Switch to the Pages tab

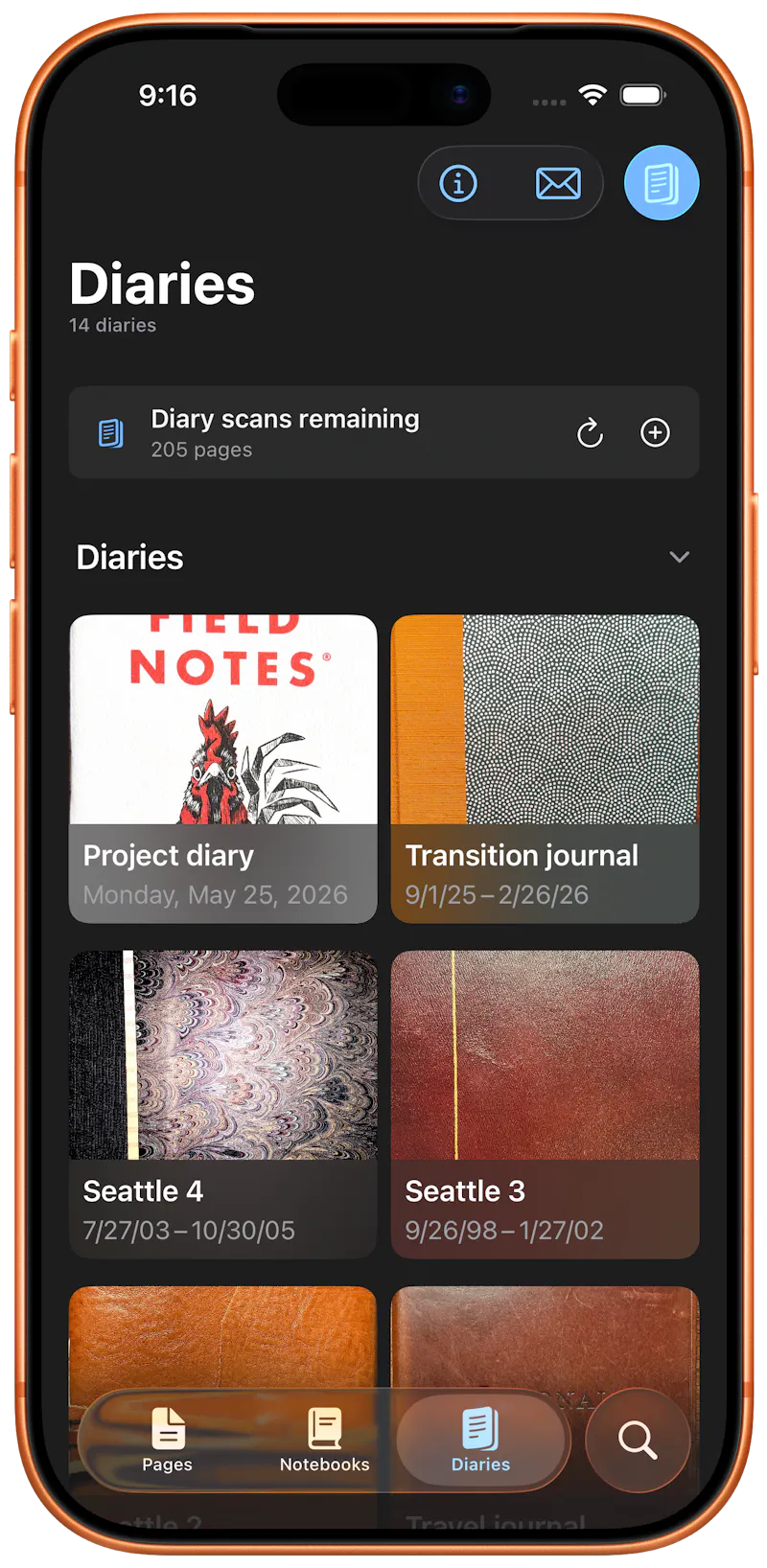(168, 1440)
